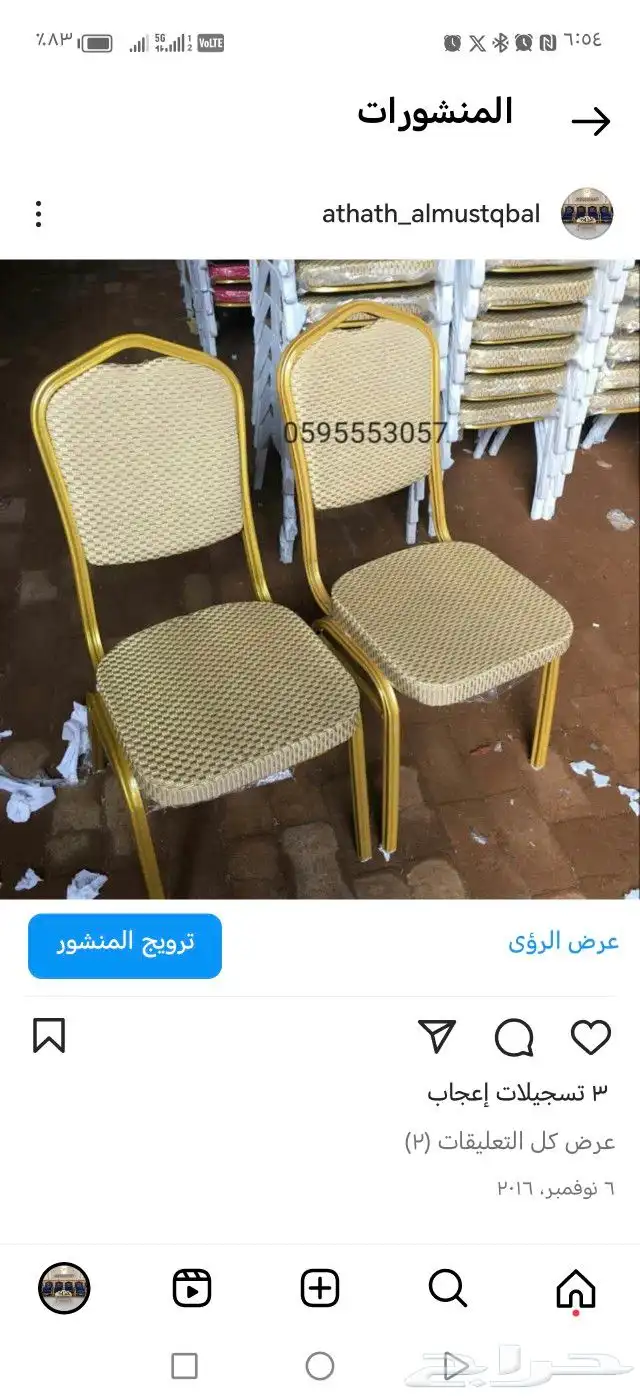The width and height of the screenshot is (640, 1400).
Task: Go back using the arrow icon
Action: click(x=590, y=122)
